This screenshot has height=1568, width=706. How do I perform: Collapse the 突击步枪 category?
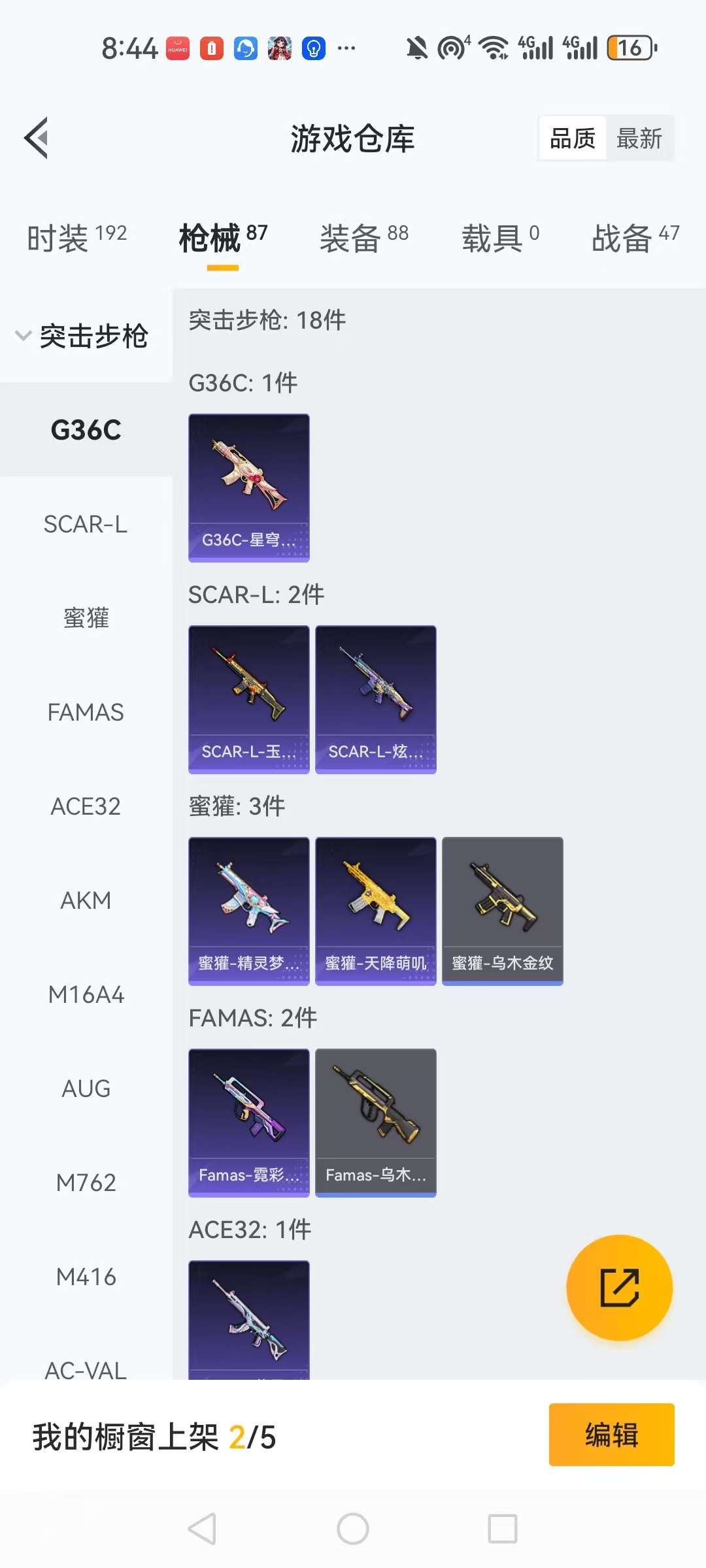tap(82, 336)
